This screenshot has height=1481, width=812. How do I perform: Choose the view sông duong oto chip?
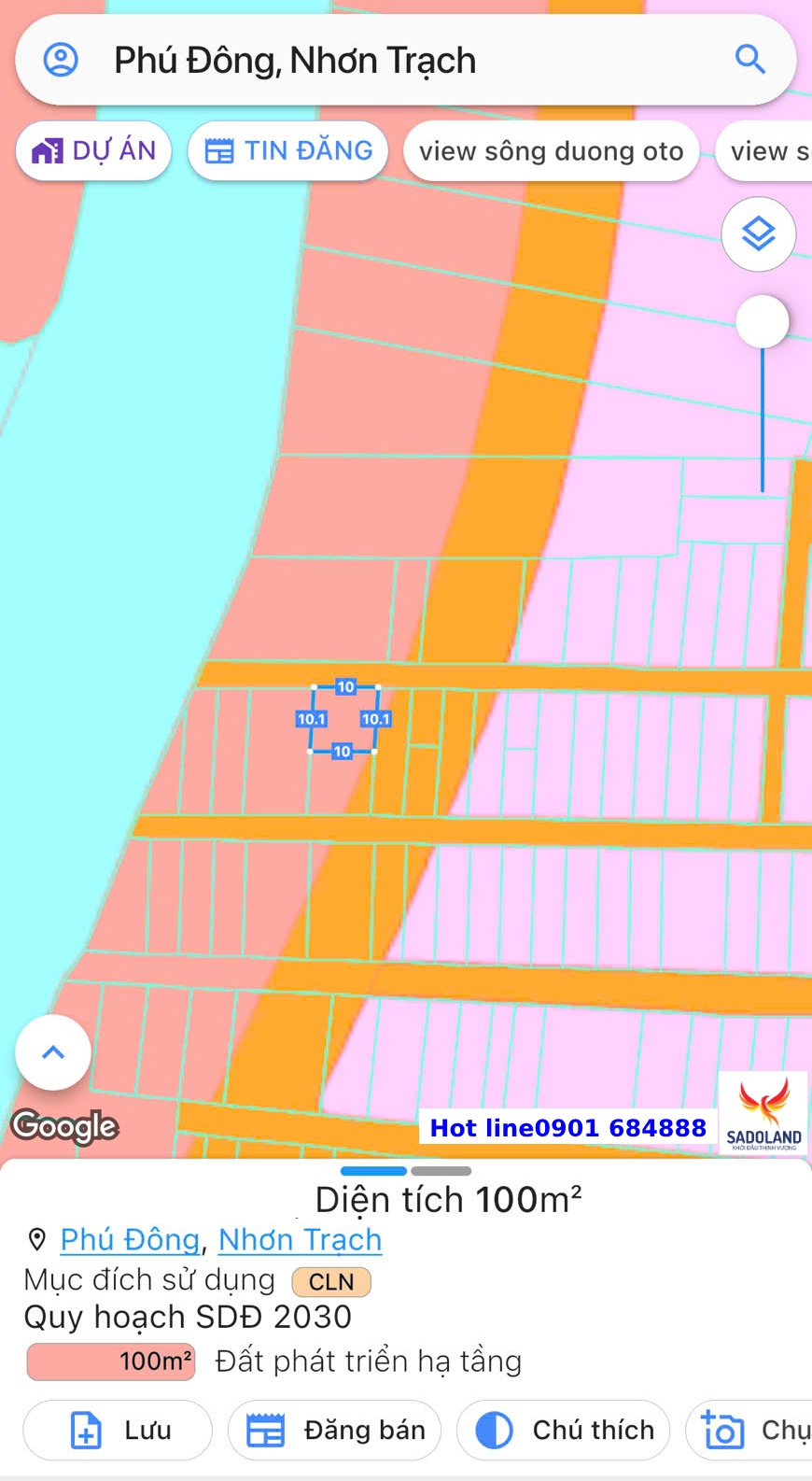tap(551, 150)
